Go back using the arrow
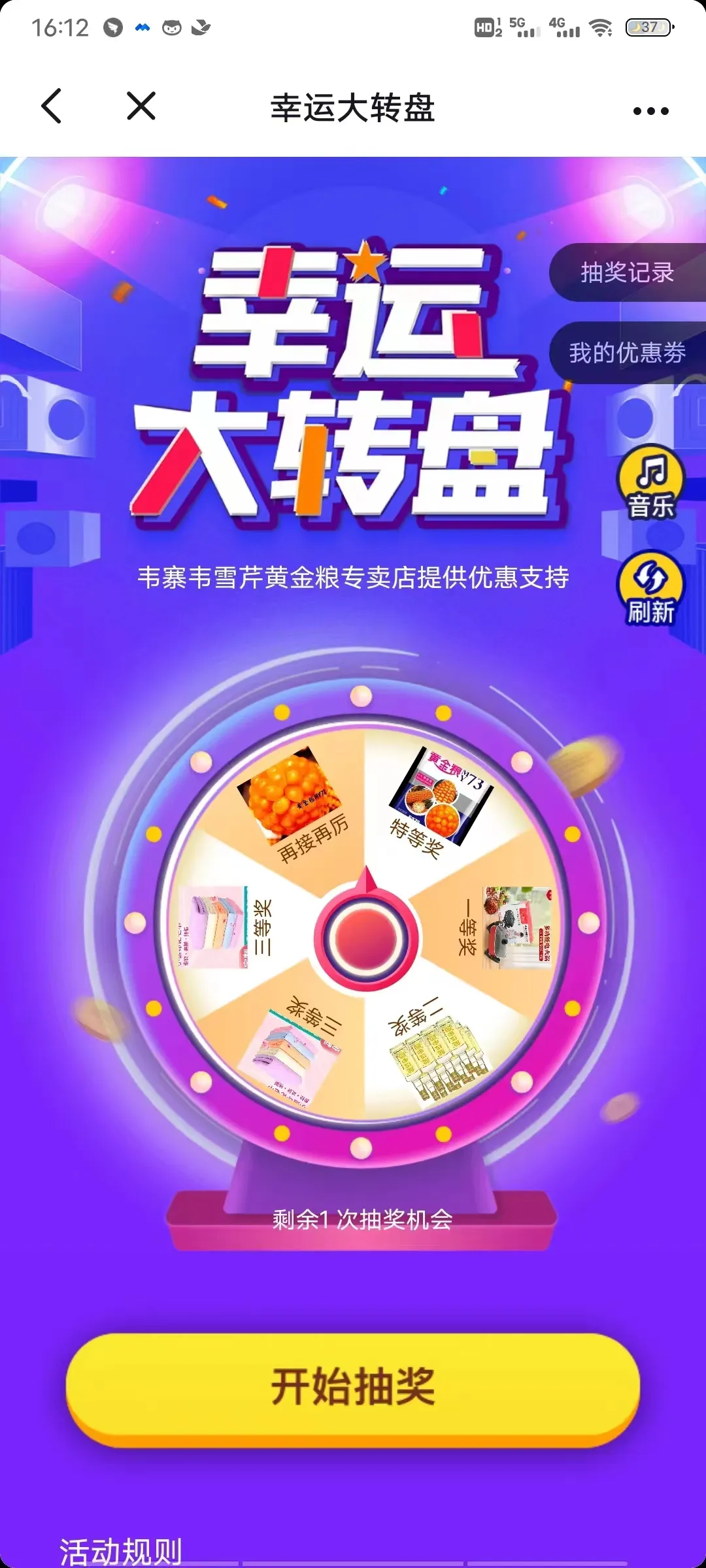 (x=52, y=106)
